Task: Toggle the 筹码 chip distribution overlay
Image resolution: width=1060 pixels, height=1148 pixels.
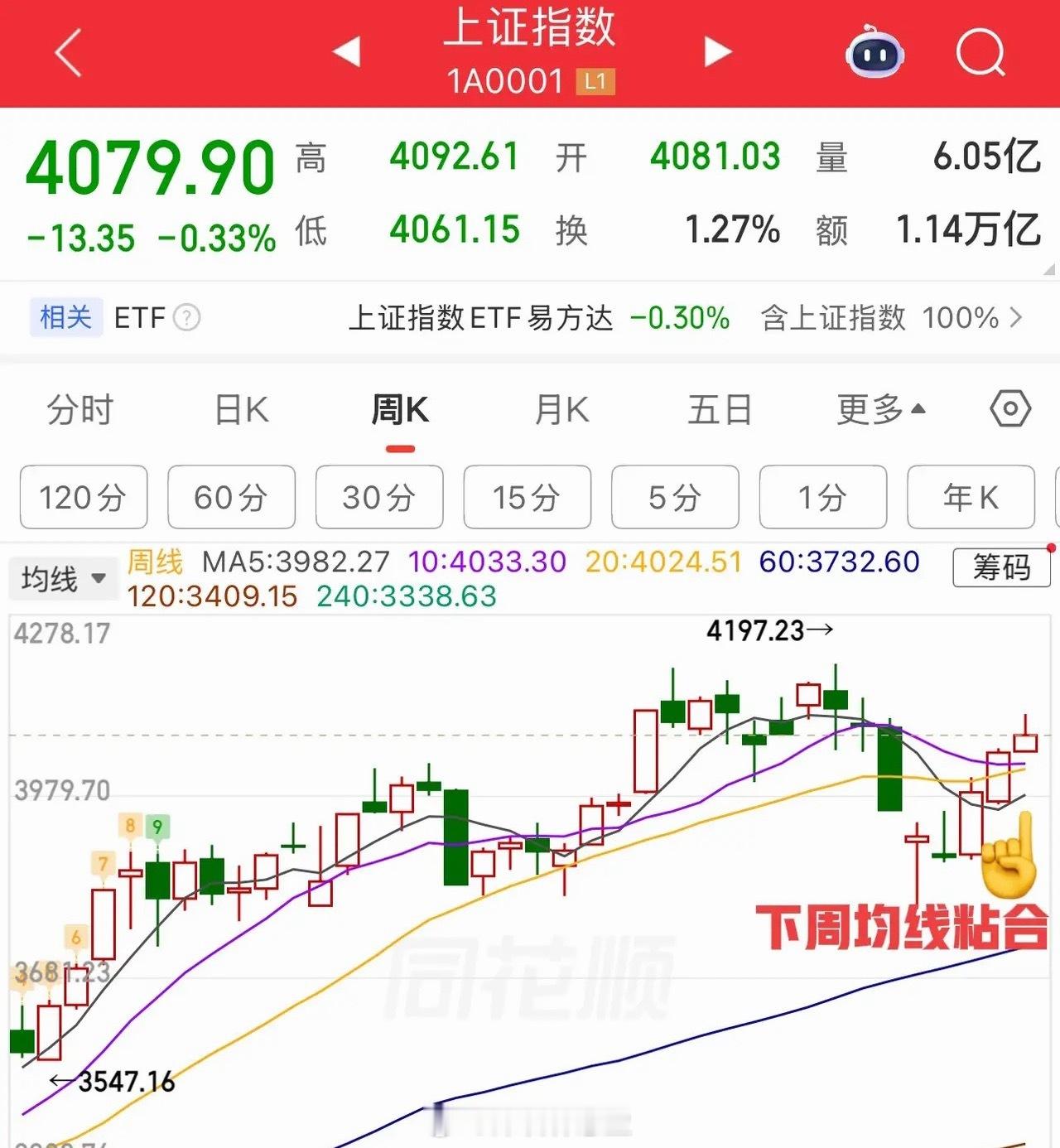Action: pos(1001,569)
